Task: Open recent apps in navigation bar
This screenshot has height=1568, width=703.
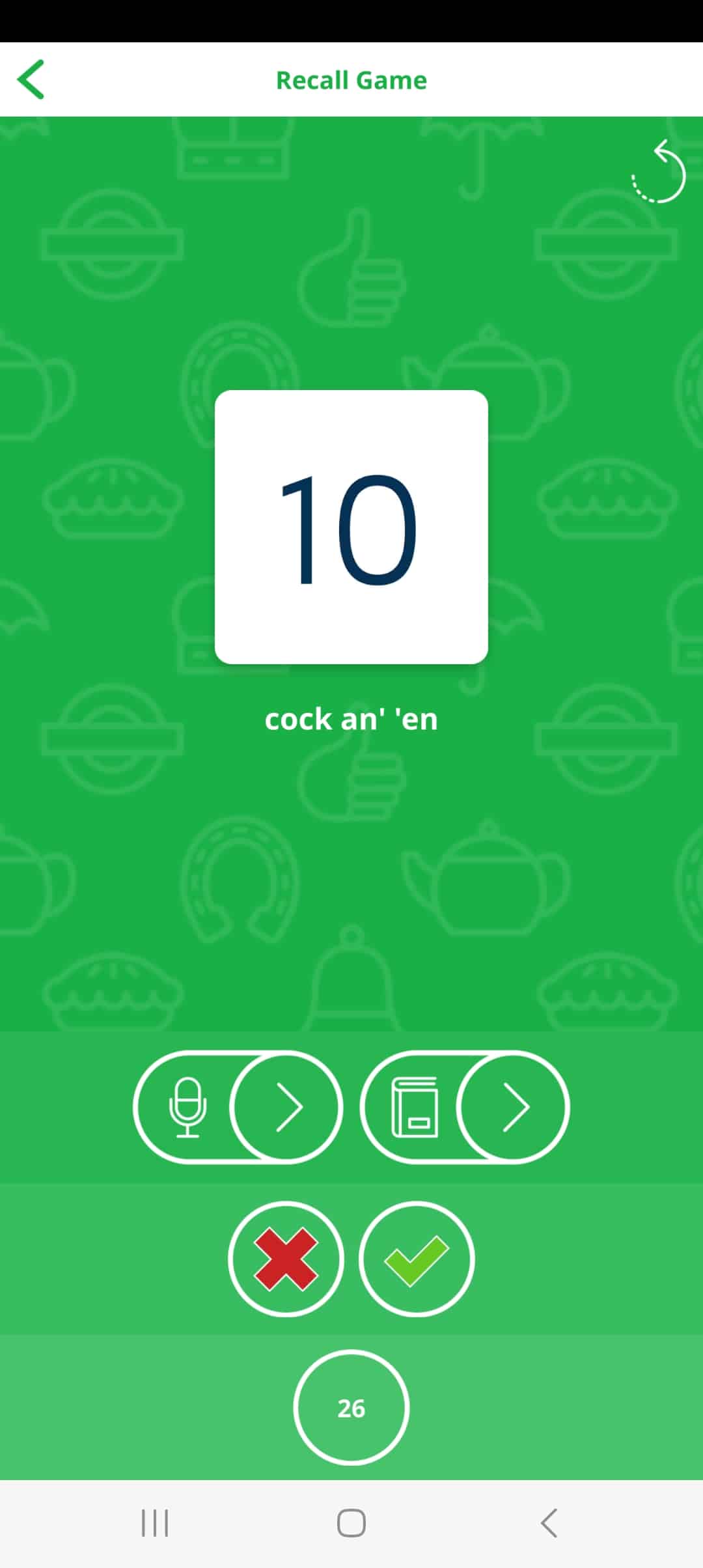Action: (155, 1523)
